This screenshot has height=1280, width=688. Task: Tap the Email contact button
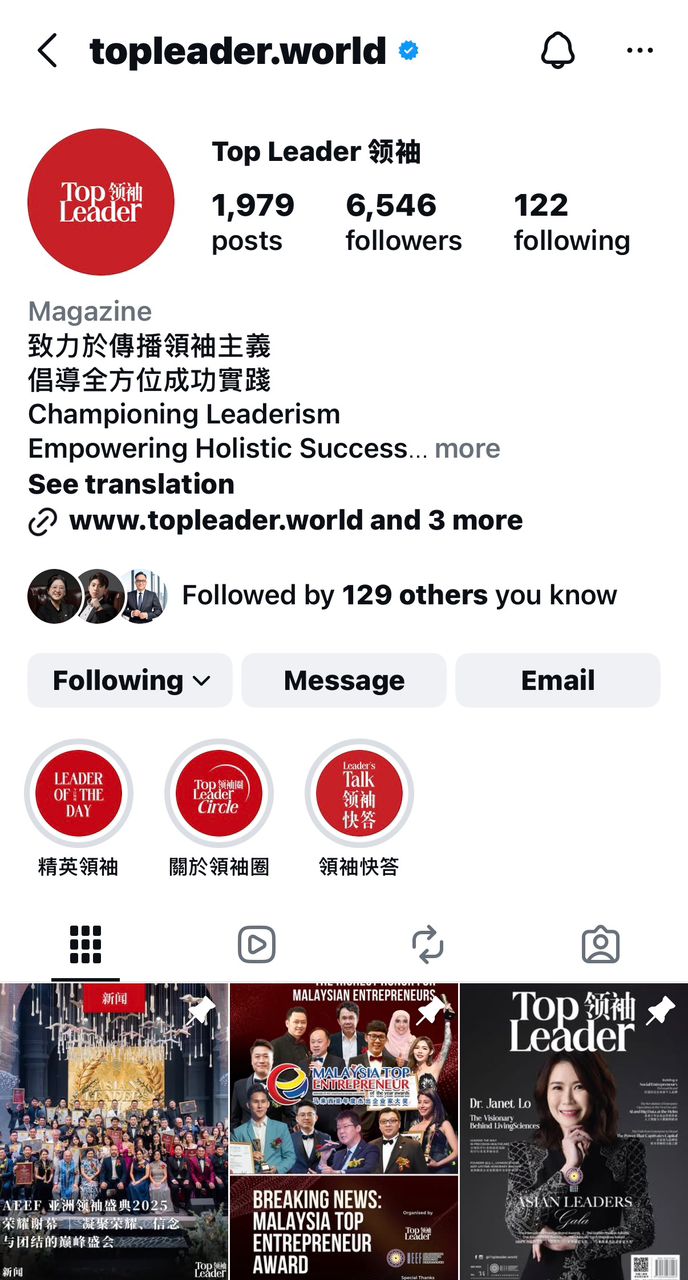tap(557, 681)
